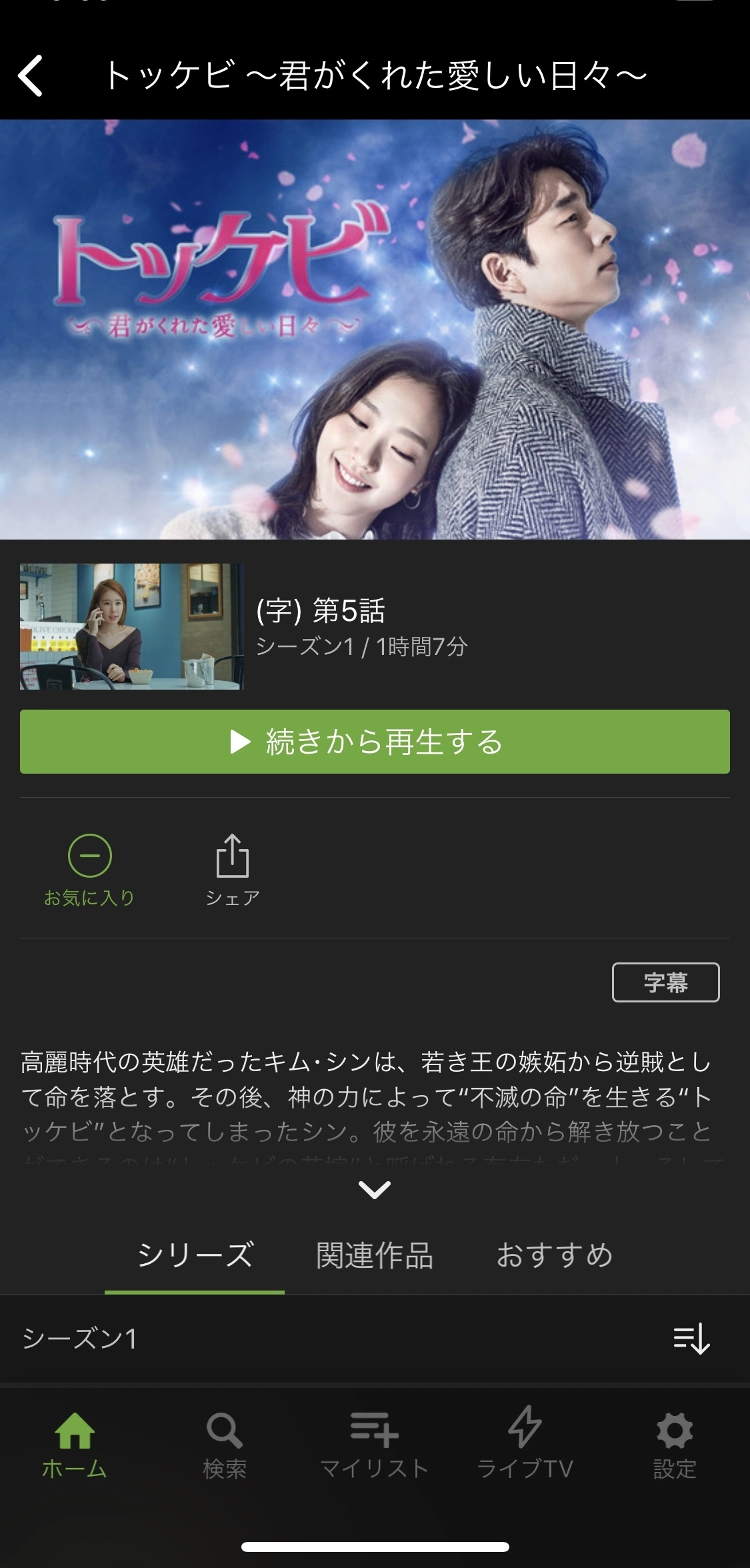The width and height of the screenshot is (750, 1568).
Task: Tap 続きから再生する to resume playback
Action: (375, 742)
